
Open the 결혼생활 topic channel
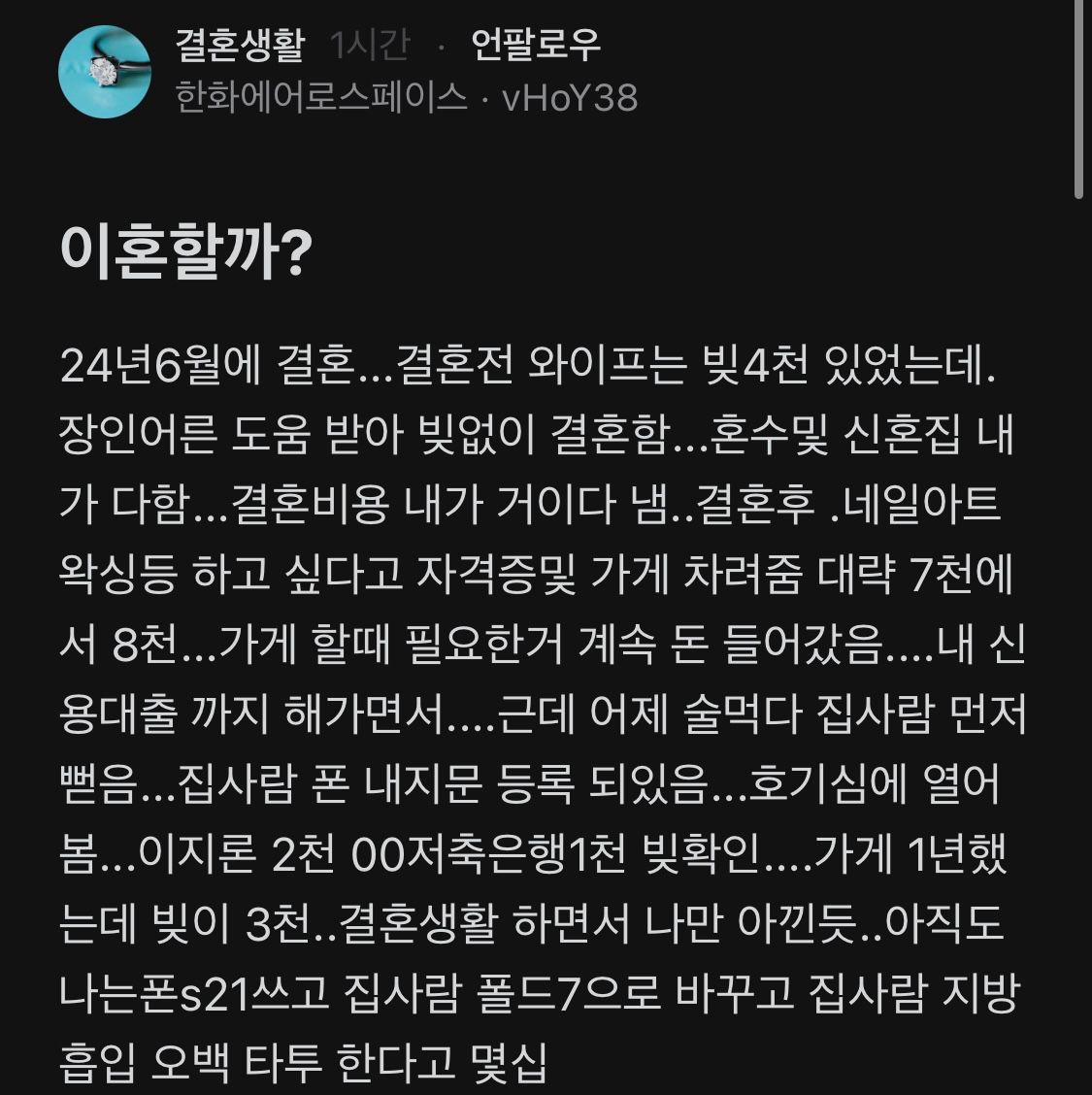pos(239,45)
